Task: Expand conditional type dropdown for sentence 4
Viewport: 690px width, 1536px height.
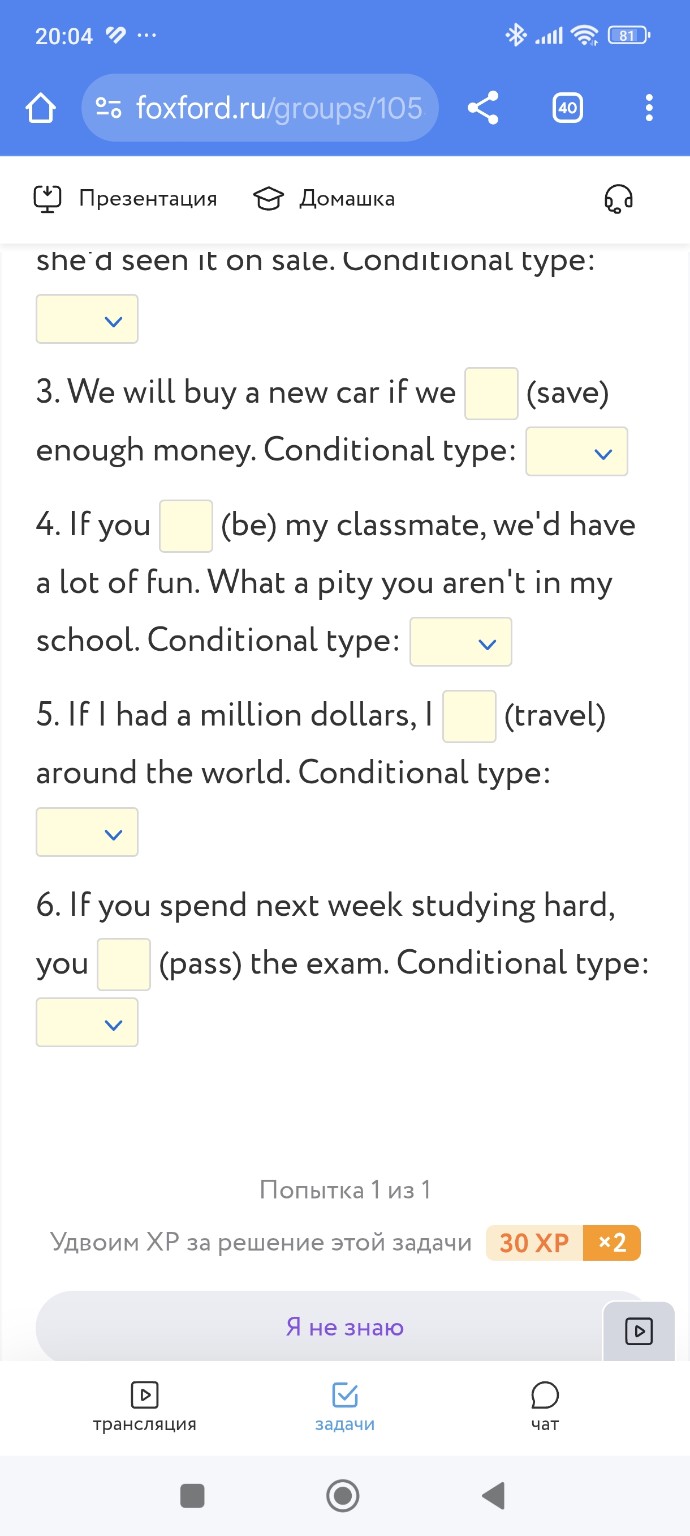Action: point(461,642)
